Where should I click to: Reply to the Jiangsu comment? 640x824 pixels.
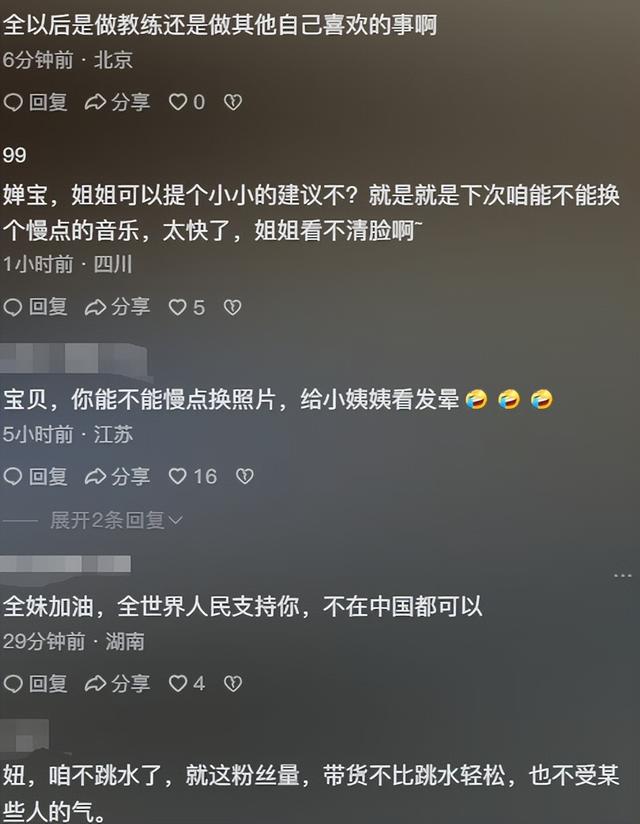(x=35, y=476)
